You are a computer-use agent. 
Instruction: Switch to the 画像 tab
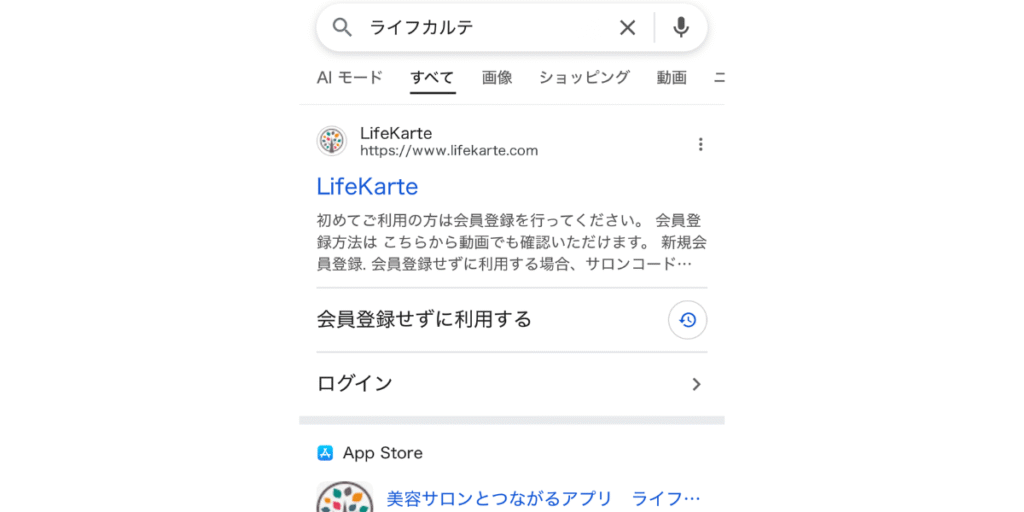coord(497,77)
